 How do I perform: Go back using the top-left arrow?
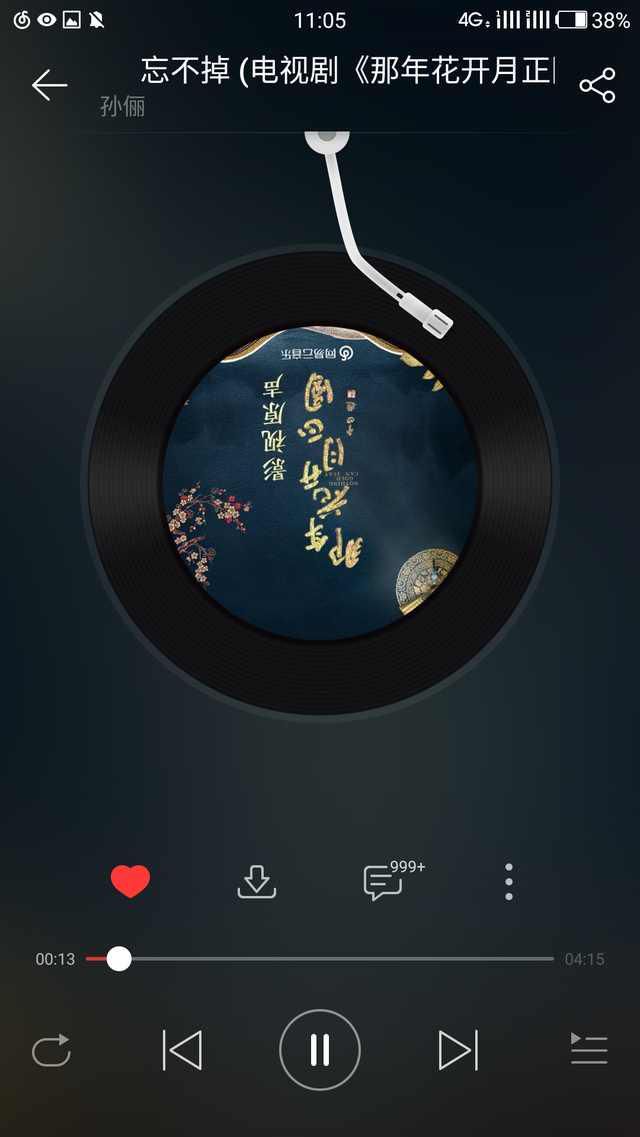point(49,85)
